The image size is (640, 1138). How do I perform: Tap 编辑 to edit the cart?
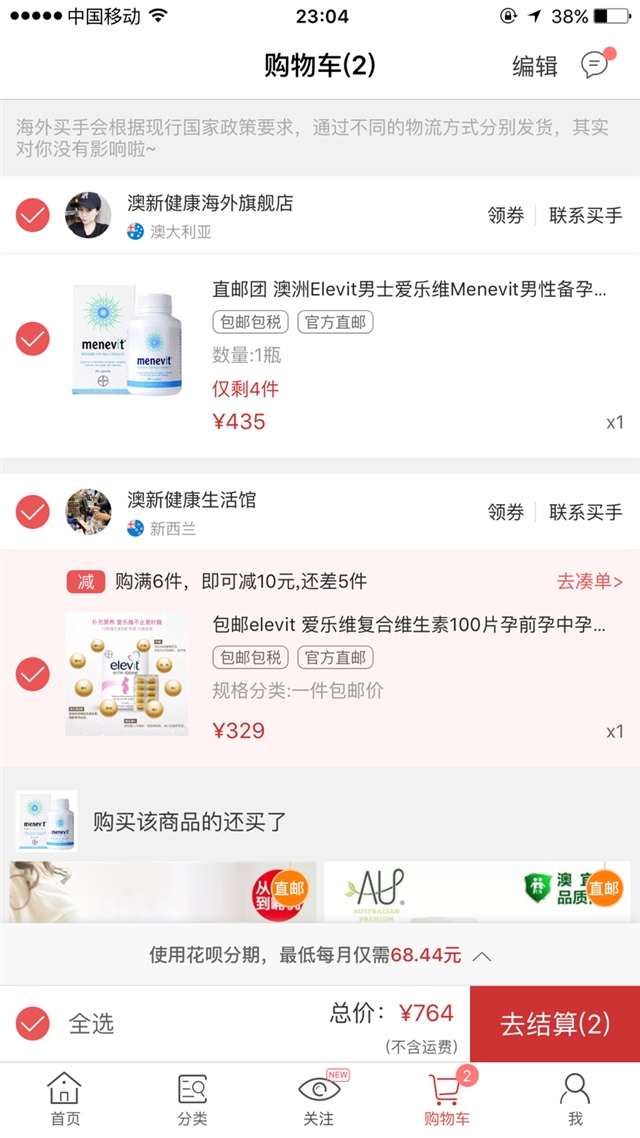(x=535, y=66)
